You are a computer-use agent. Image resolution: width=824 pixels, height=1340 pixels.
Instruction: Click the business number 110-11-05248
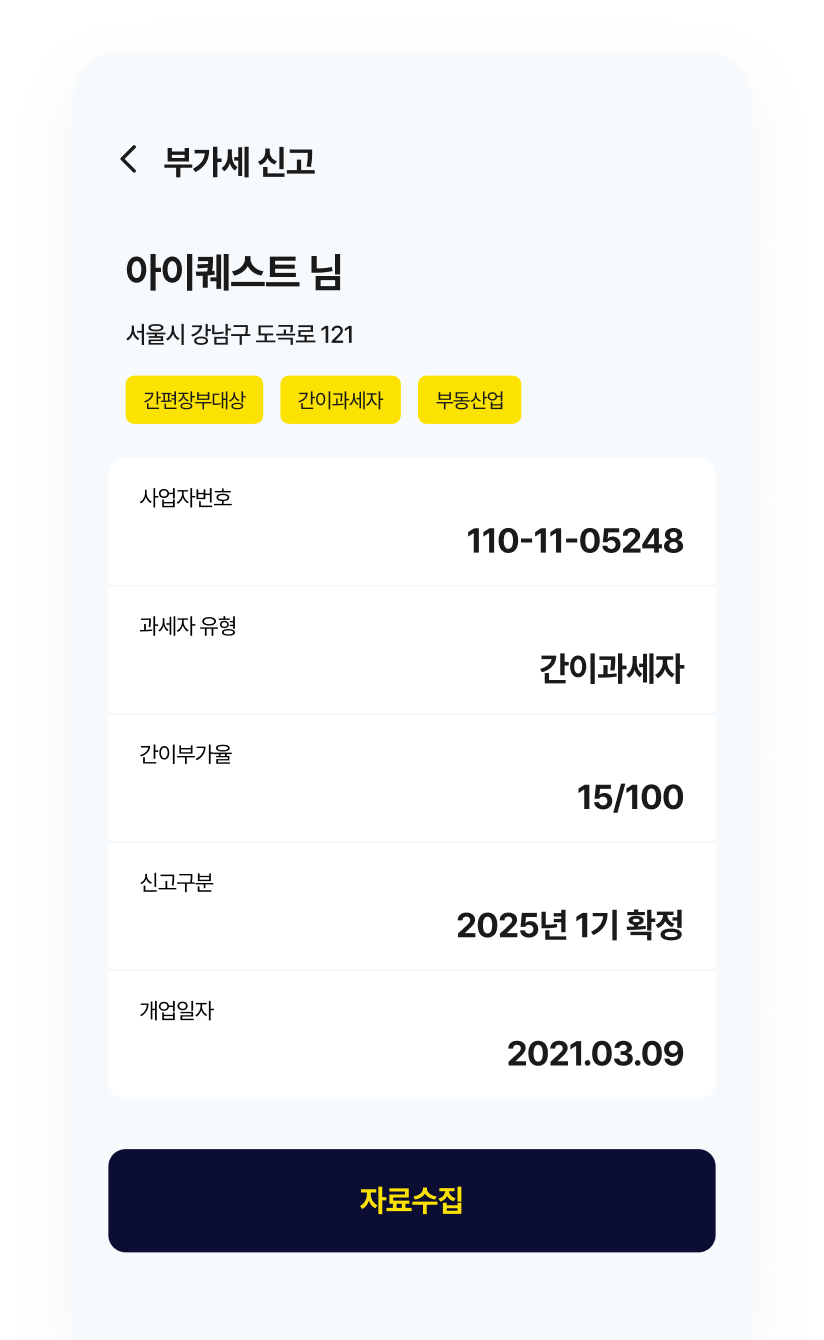tap(575, 541)
